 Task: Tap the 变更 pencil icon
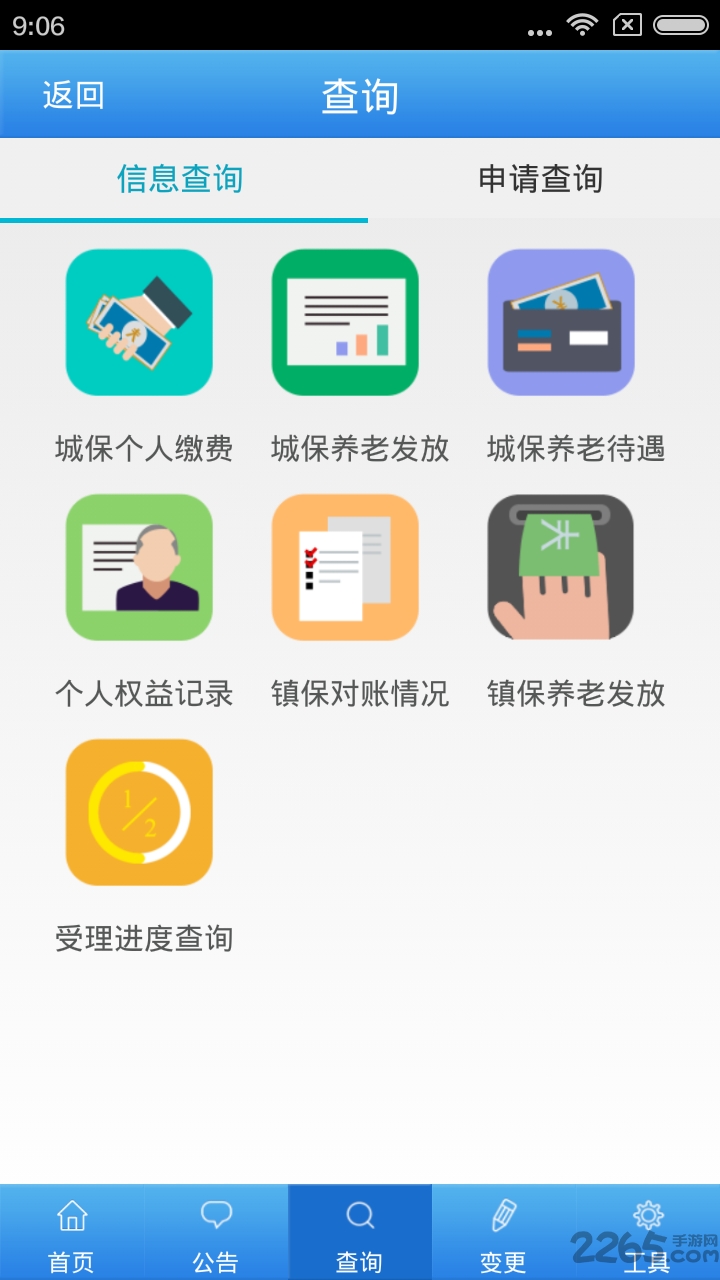(x=503, y=1215)
